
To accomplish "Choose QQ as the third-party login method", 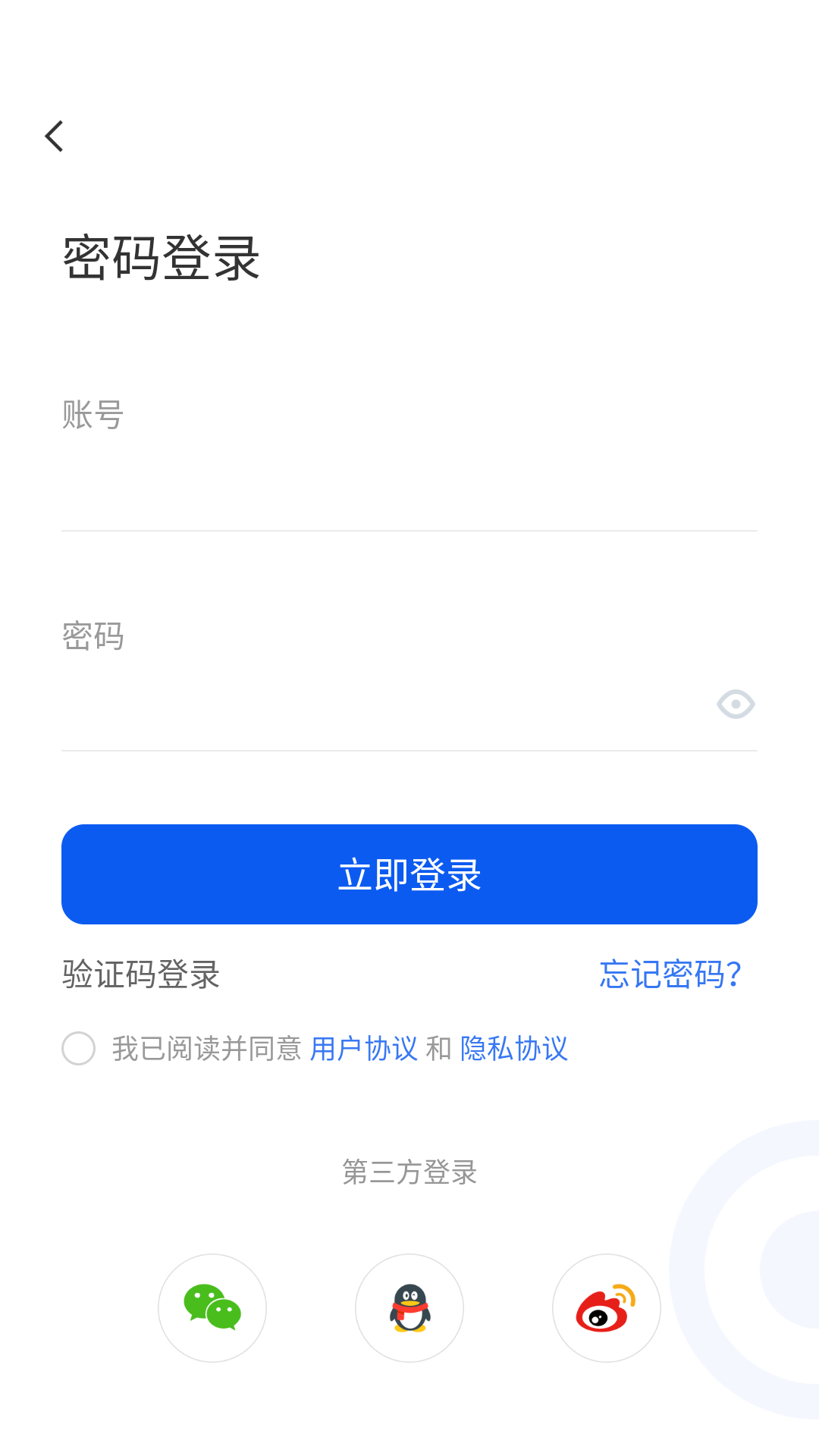I will tap(409, 1308).
